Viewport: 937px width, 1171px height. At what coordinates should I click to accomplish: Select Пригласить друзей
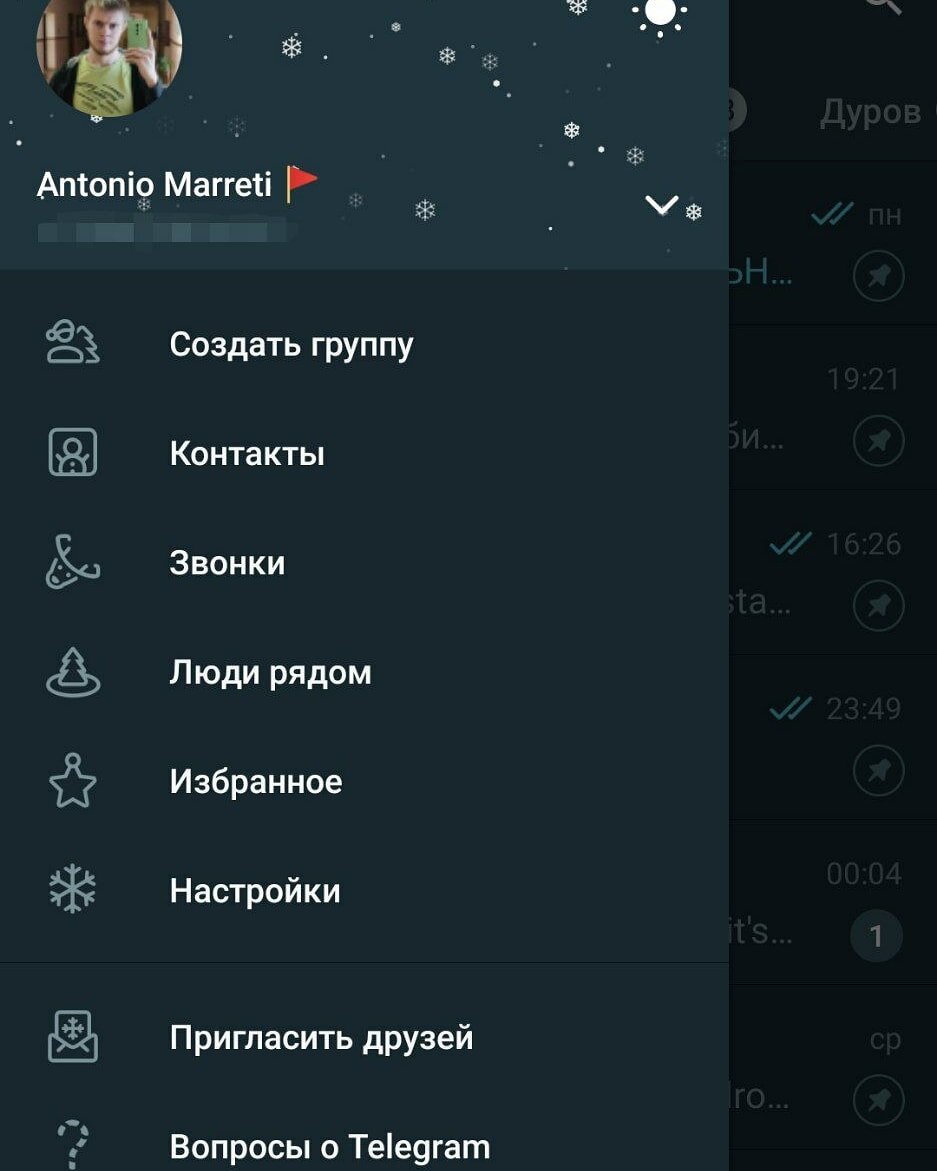click(321, 1038)
